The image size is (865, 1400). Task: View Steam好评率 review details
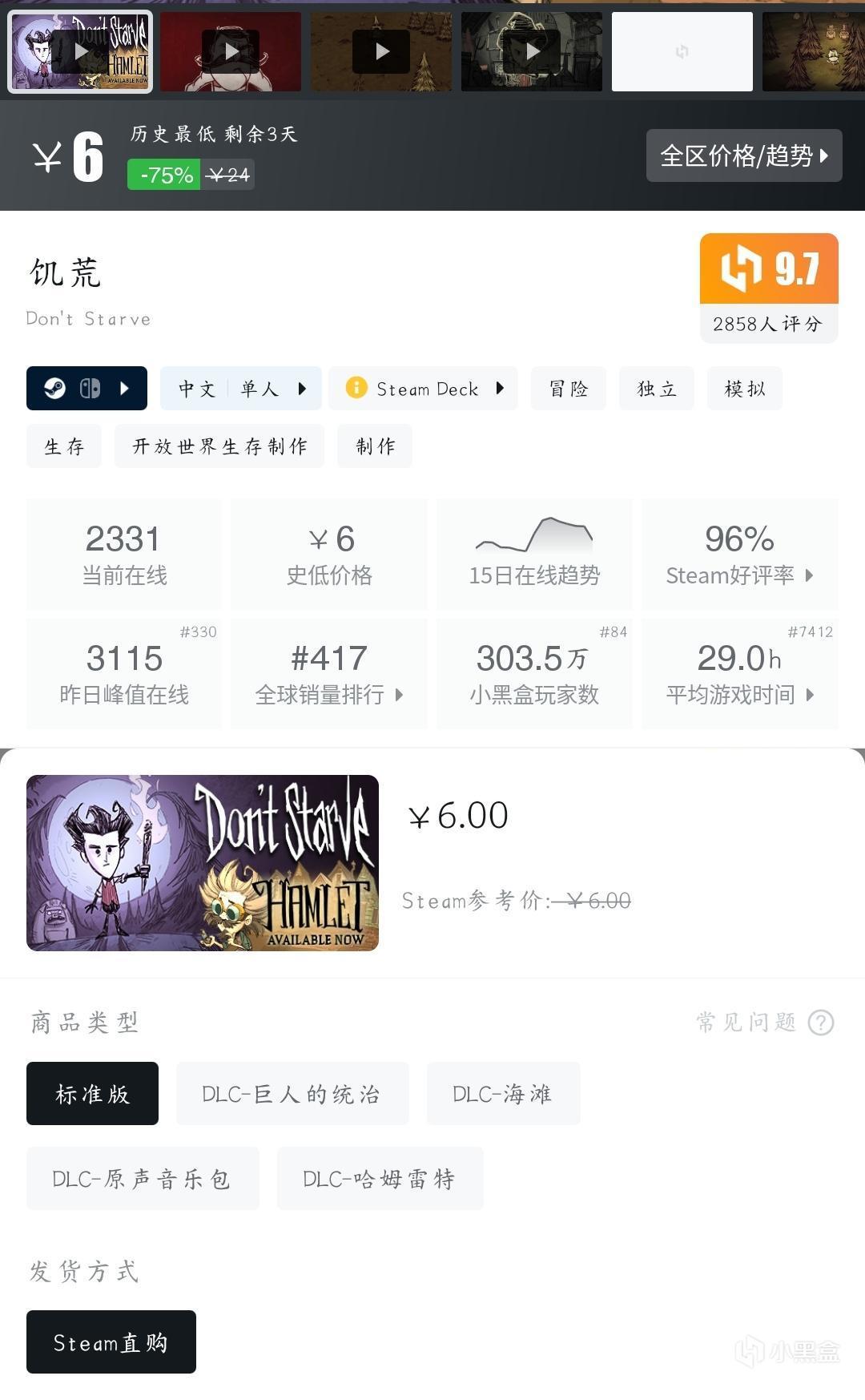pos(739,555)
